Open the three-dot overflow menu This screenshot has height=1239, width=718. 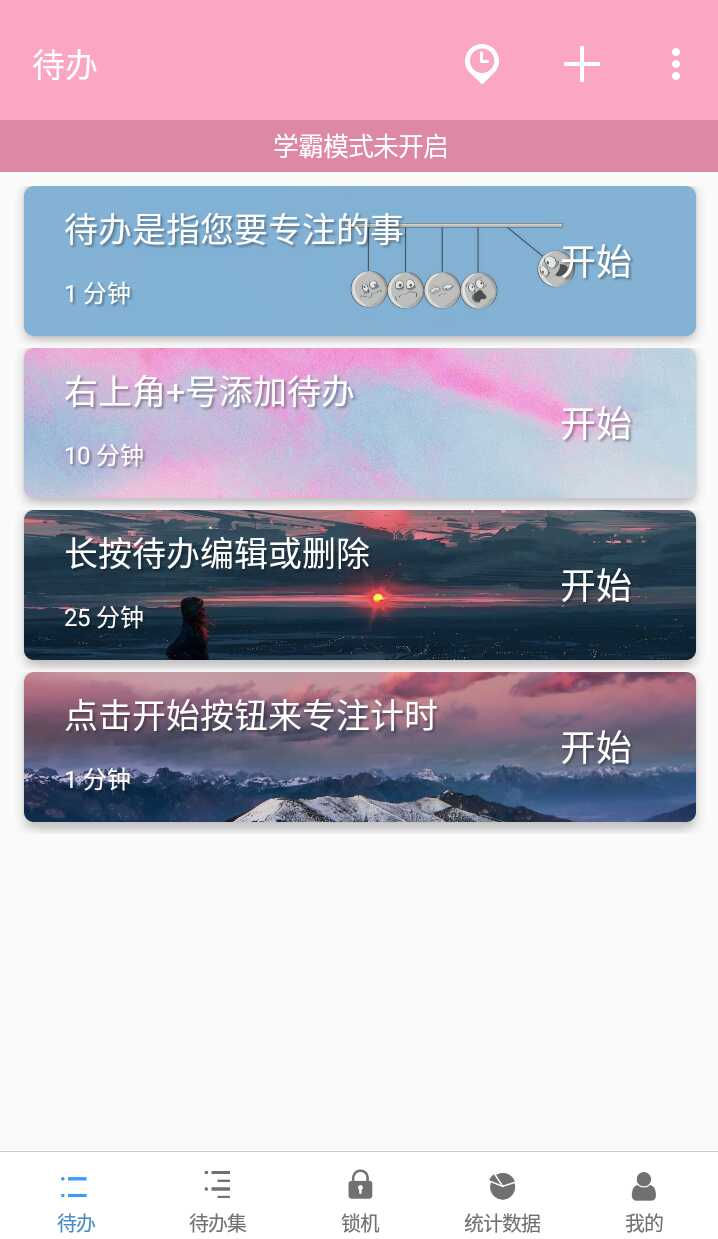676,64
